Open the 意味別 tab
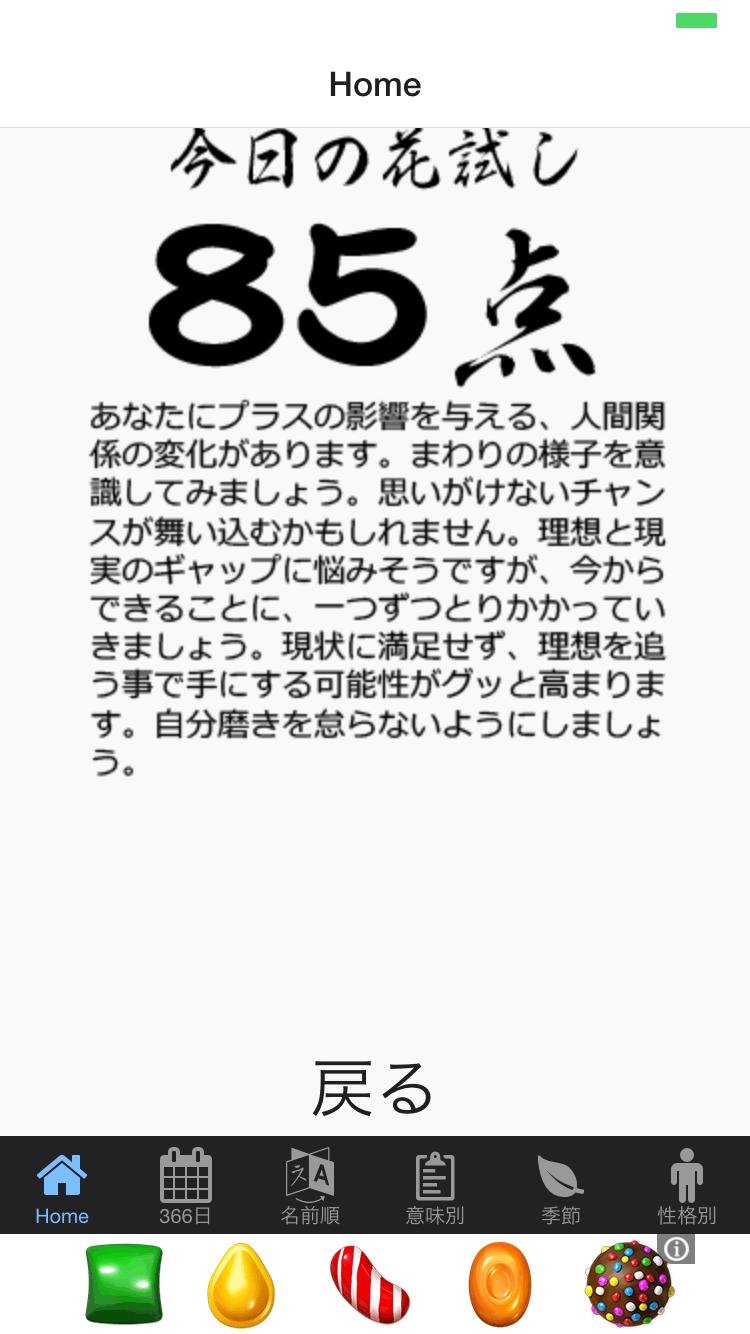This screenshot has width=750, height=1334. pyautogui.click(x=435, y=1187)
